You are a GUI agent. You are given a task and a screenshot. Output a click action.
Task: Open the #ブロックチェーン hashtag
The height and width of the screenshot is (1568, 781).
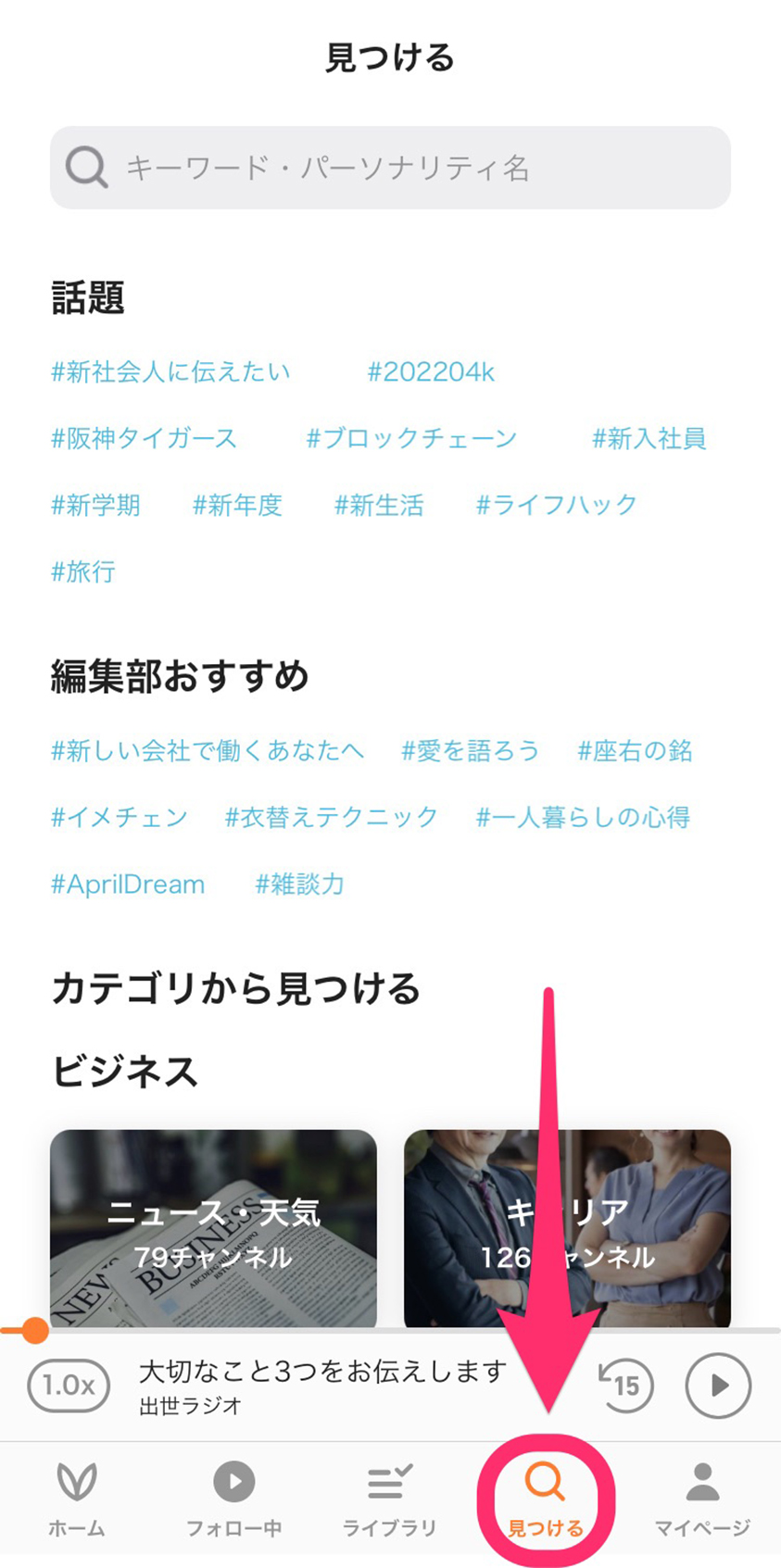pos(411,438)
